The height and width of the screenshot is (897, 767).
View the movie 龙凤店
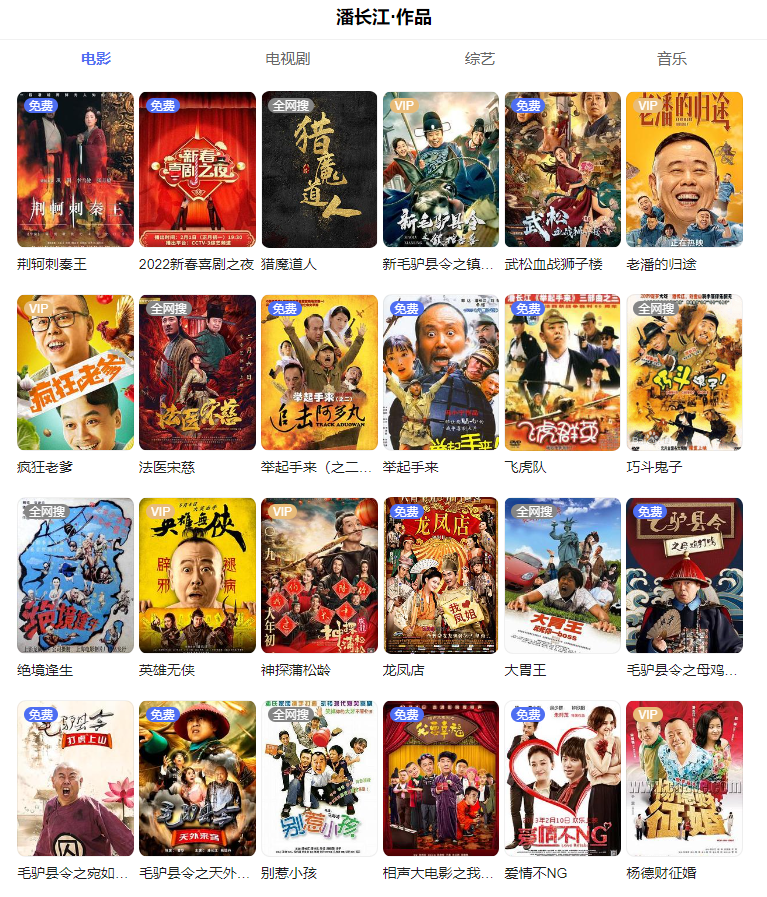click(x=440, y=575)
